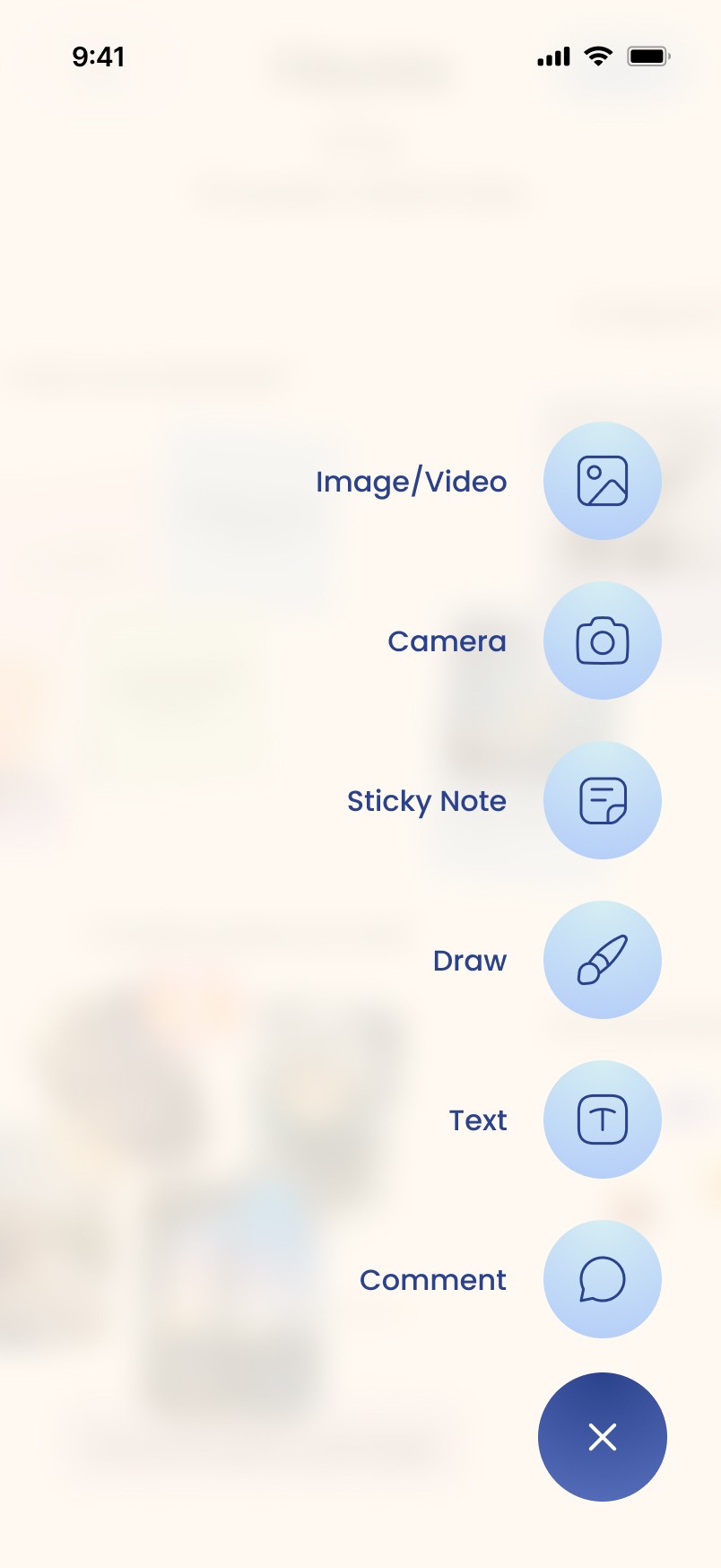This screenshot has width=721, height=1568.
Task: Choose the Image/Video option
Action: point(603,481)
